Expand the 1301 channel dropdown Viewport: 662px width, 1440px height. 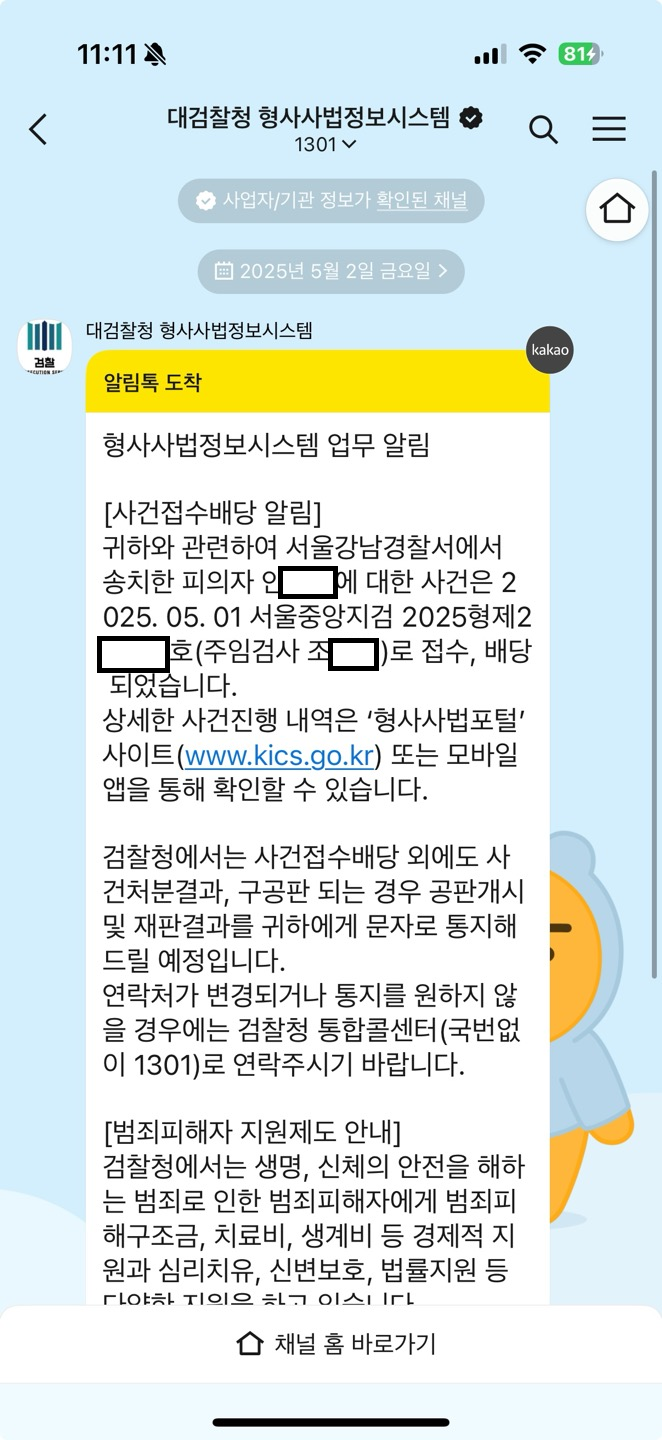(325, 144)
